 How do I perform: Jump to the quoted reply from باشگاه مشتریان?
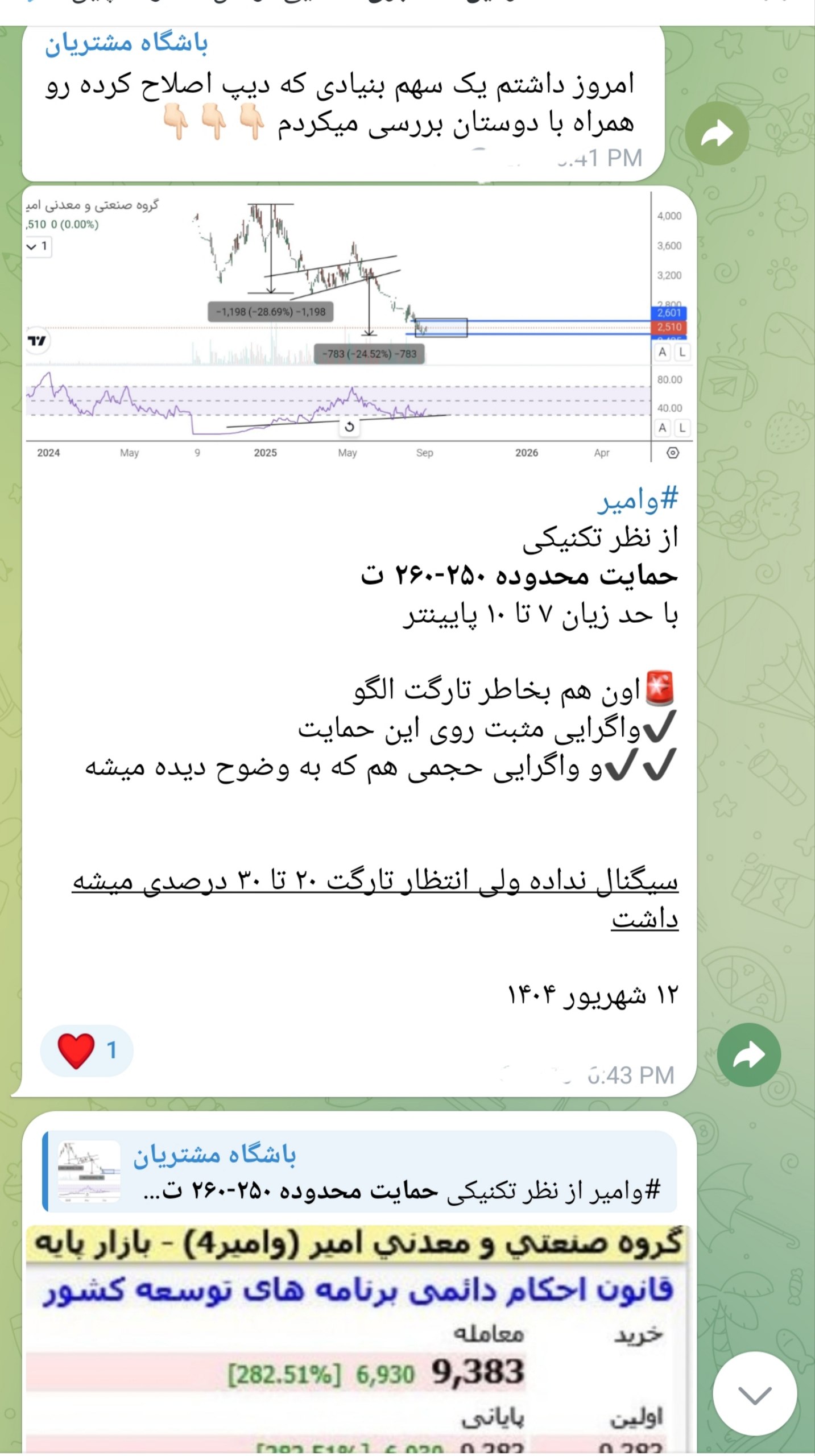click(359, 1173)
